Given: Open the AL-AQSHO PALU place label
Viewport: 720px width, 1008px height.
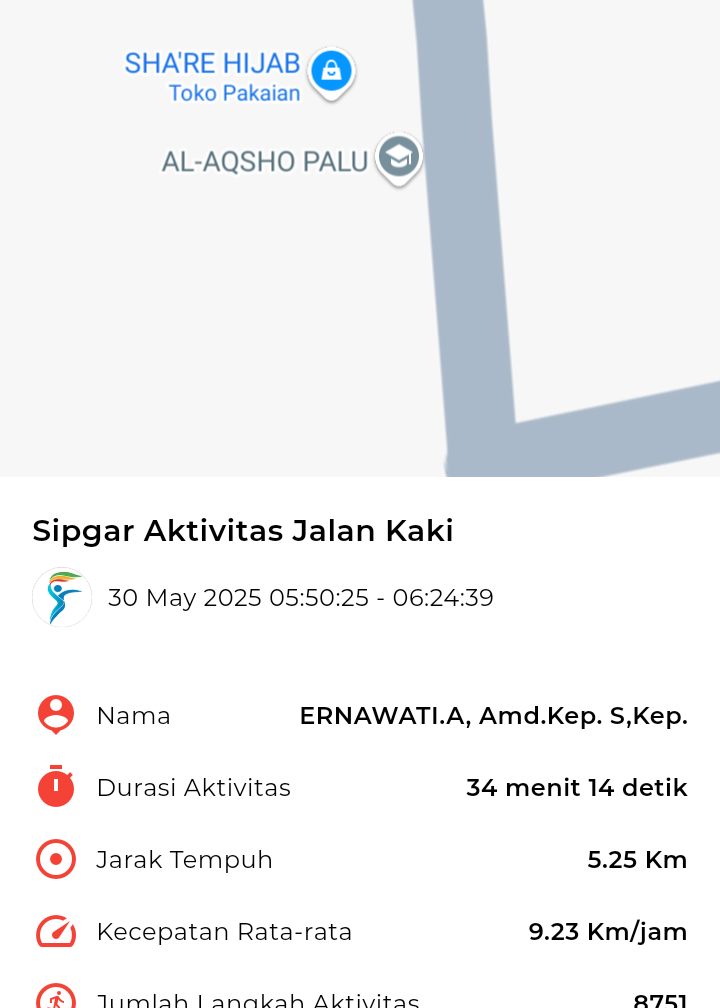Looking at the screenshot, I should click(265, 160).
